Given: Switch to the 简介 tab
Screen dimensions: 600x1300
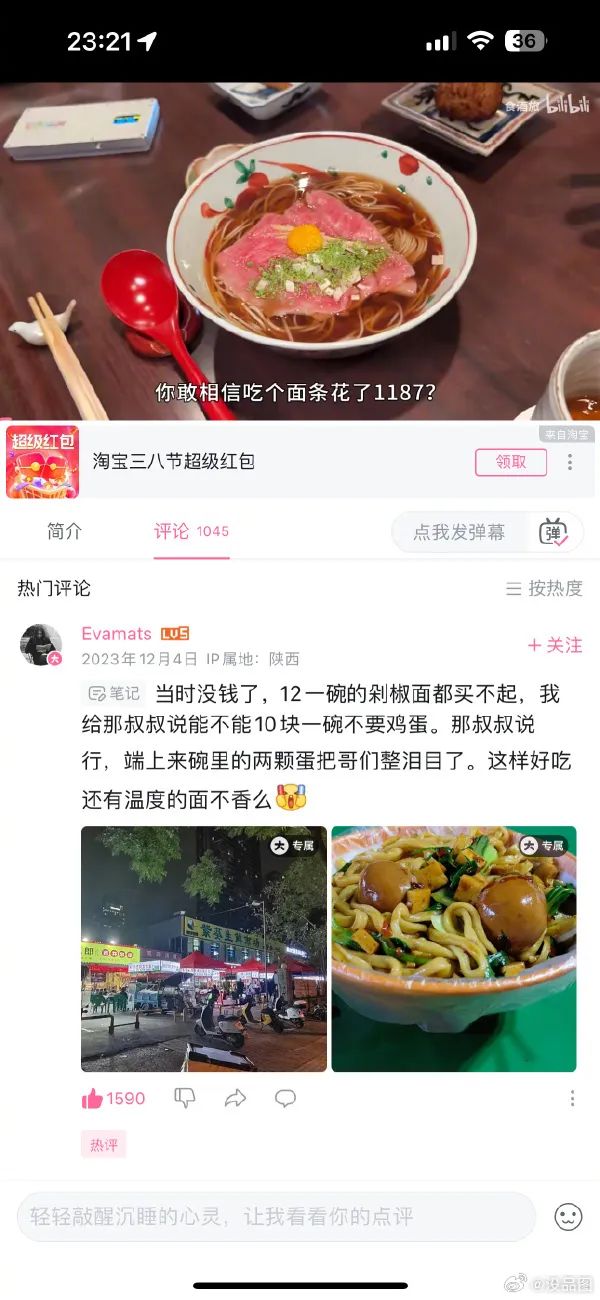Looking at the screenshot, I should pyautogui.click(x=64, y=531).
